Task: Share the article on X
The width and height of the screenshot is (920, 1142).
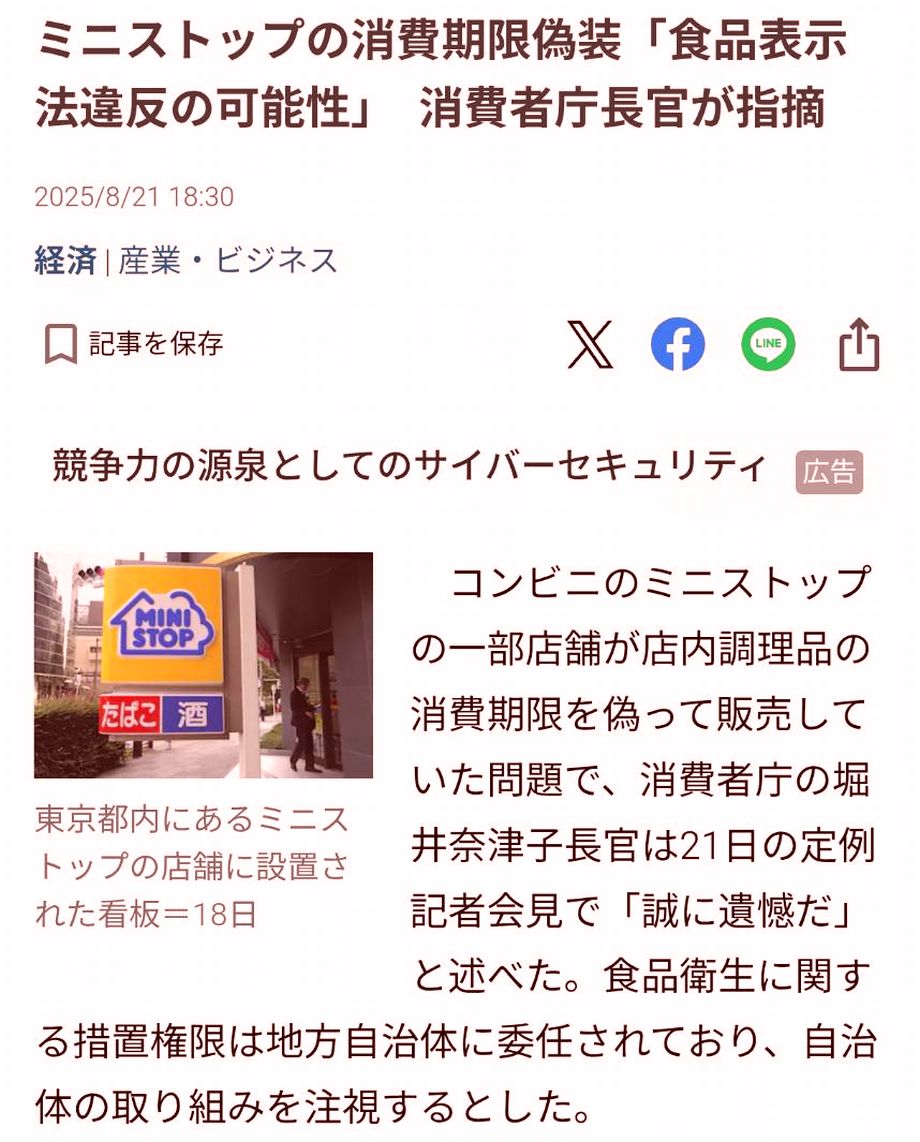Action: [590, 345]
